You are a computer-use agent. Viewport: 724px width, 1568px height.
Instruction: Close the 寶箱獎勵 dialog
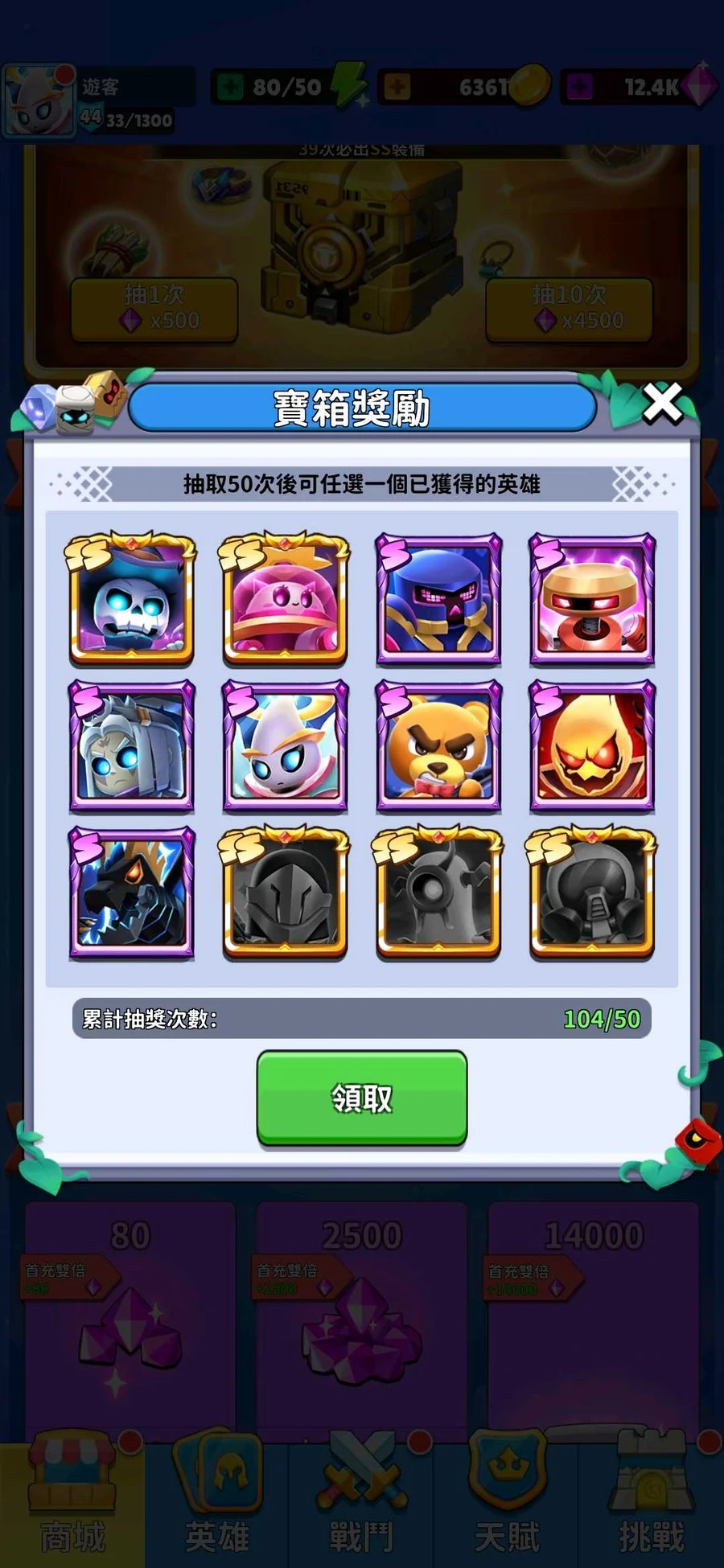click(x=661, y=403)
